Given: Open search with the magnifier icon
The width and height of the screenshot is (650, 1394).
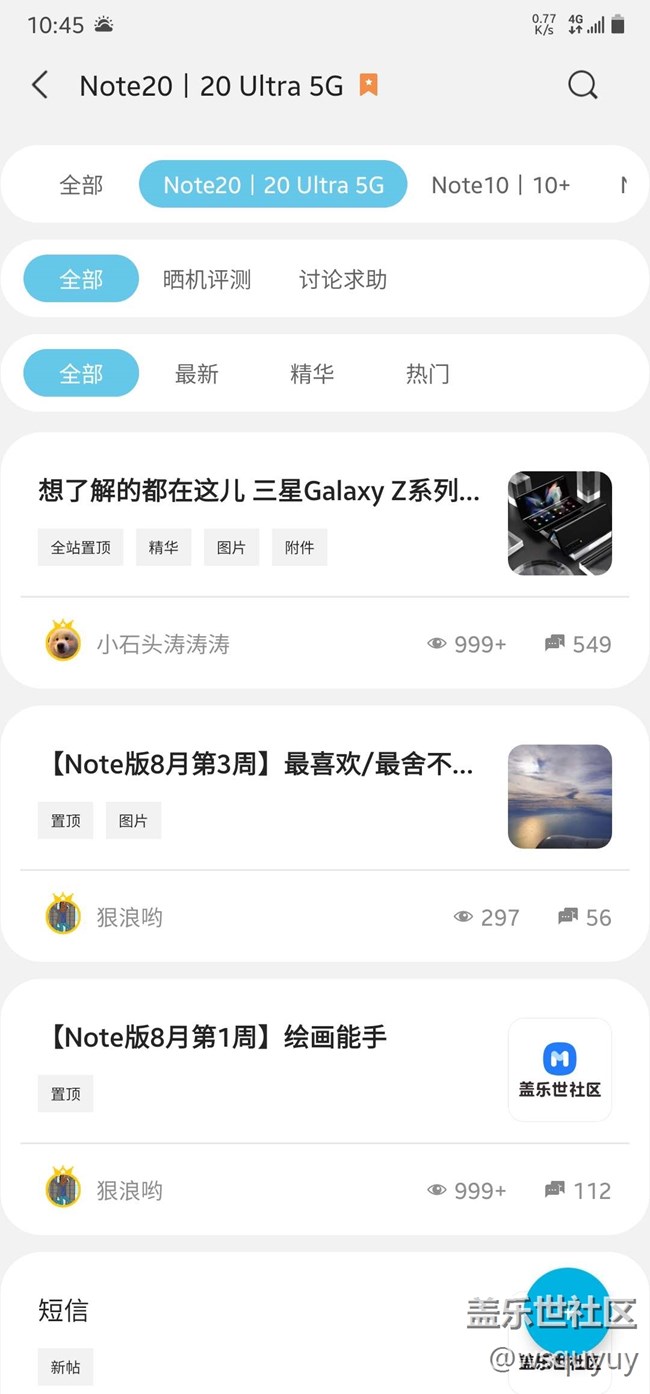Looking at the screenshot, I should tap(582, 85).
